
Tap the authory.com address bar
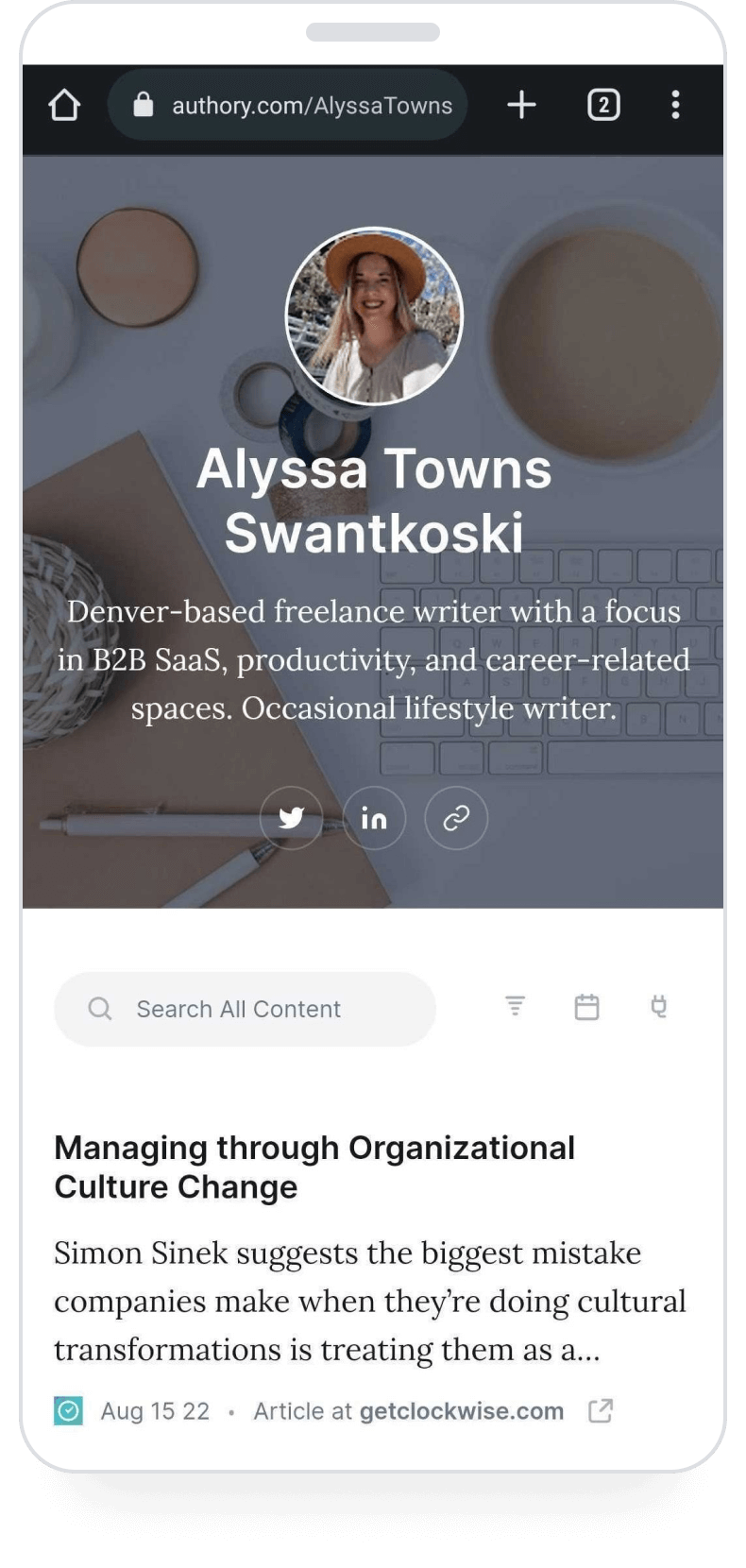(x=288, y=105)
